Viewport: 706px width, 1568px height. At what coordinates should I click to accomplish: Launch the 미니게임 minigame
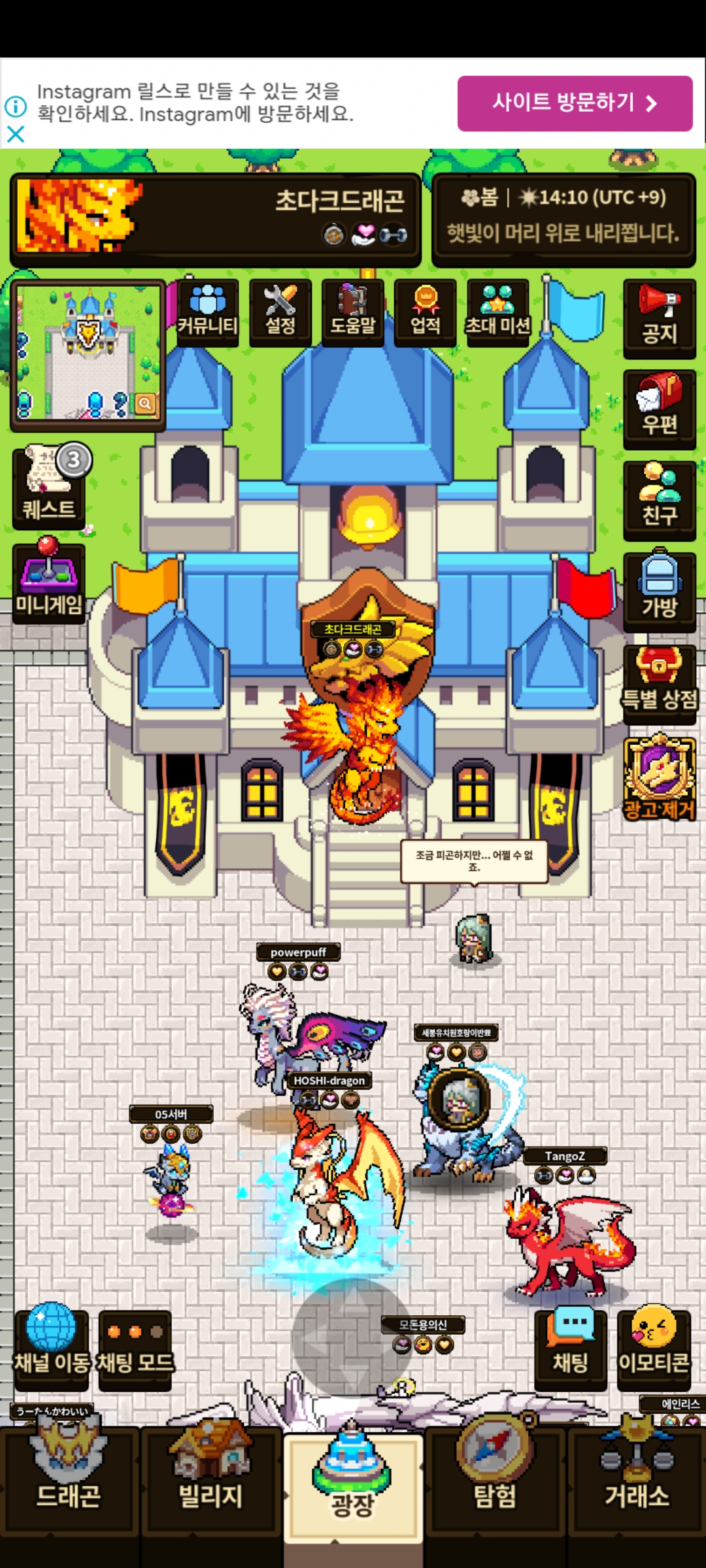coord(49,581)
